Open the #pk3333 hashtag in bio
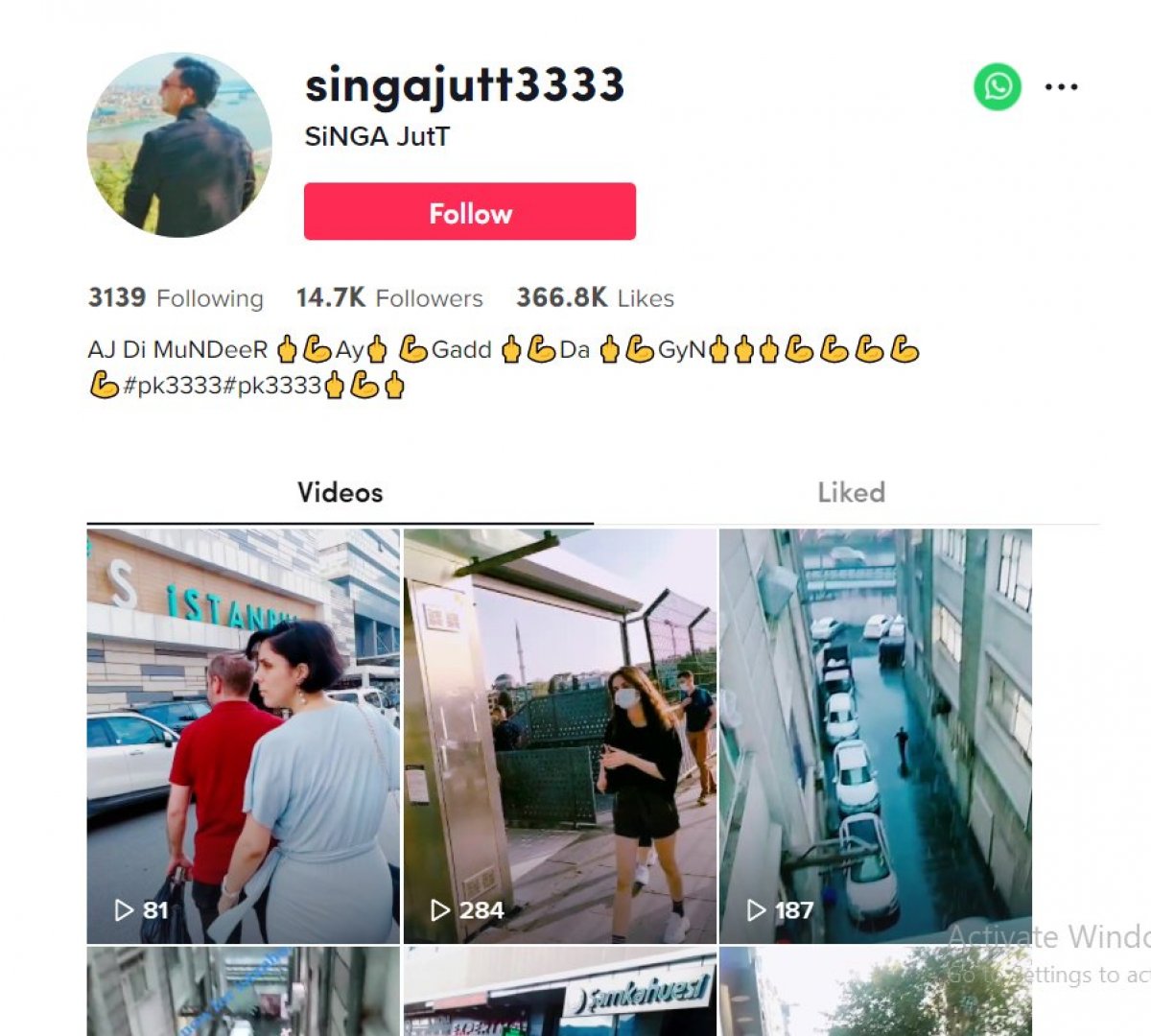Image resolution: width=1151 pixels, height=1036 pixels. (173, 387)
